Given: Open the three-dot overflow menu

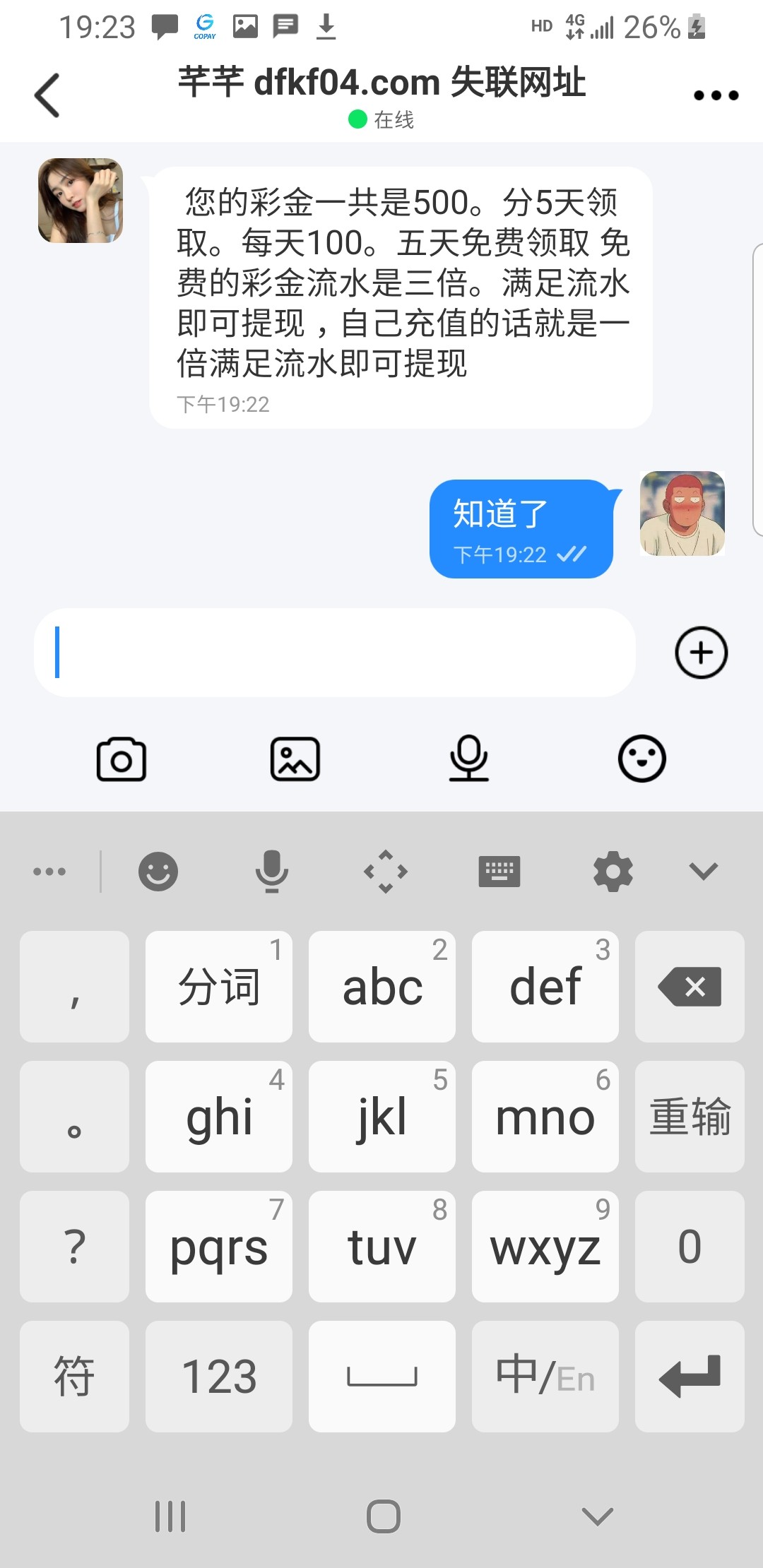Looking at the screenshot, I should pos(715,95).
